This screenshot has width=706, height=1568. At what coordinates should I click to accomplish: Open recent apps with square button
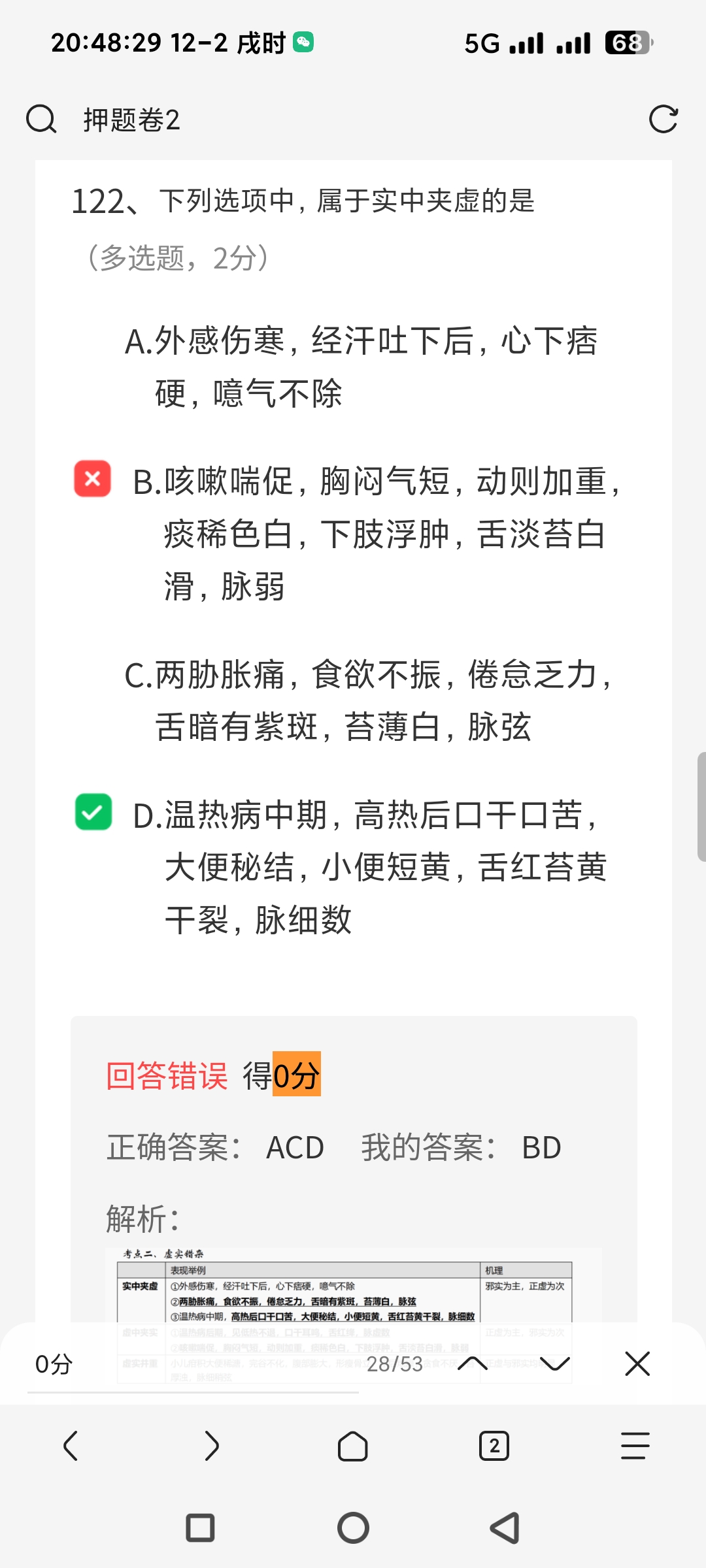(x=200, y=1528)
